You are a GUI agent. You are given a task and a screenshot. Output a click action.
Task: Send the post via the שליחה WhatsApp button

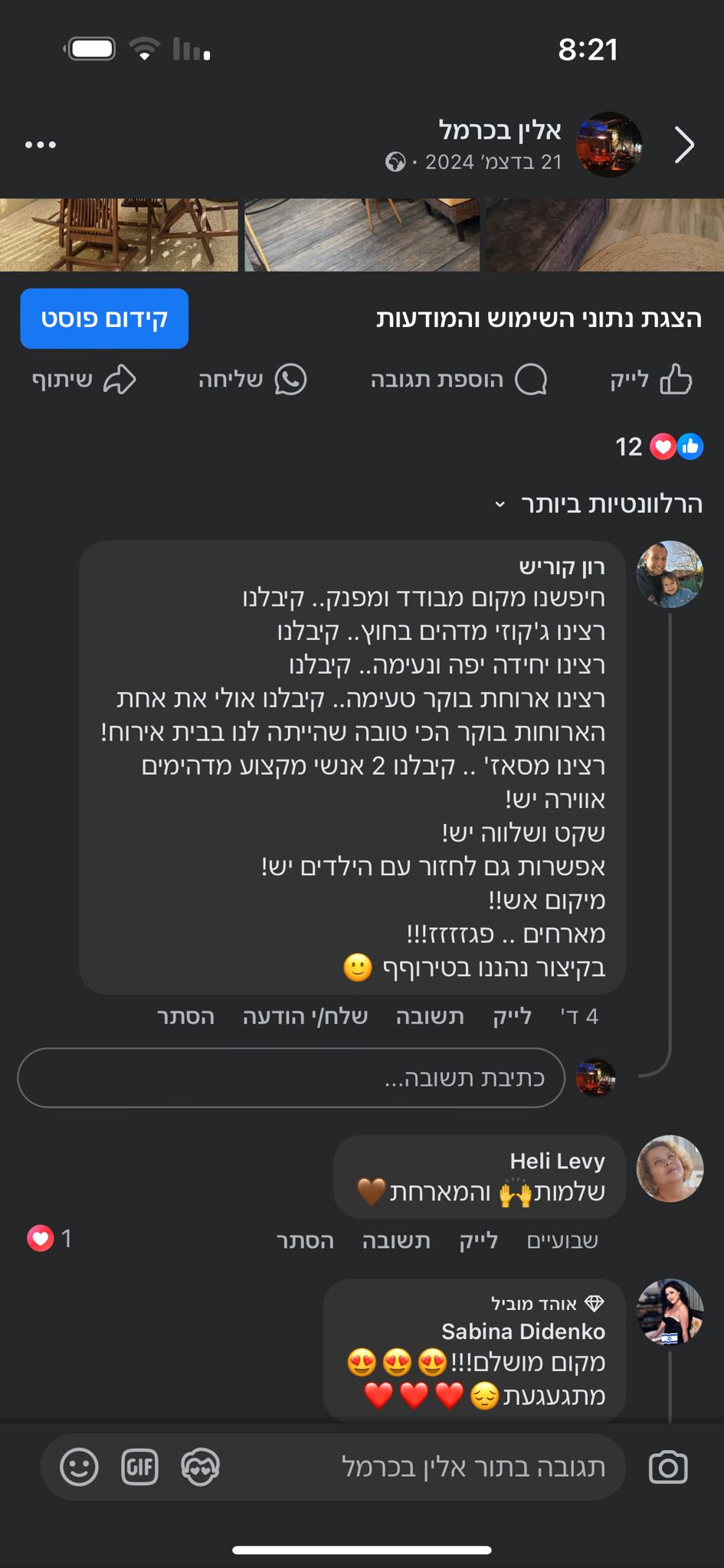[252, 380]
